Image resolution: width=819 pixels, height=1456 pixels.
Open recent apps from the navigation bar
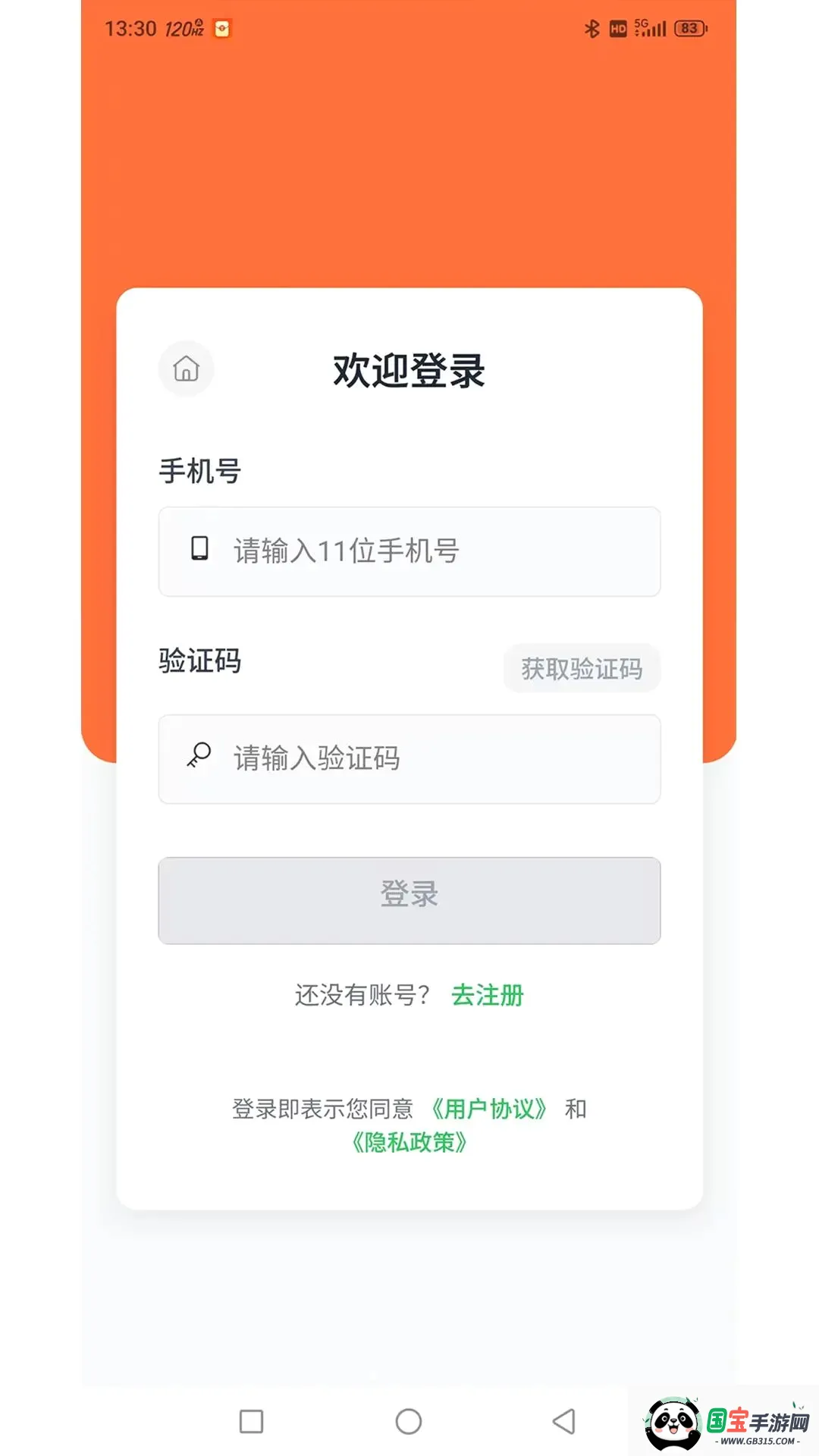coord(251,1421)
